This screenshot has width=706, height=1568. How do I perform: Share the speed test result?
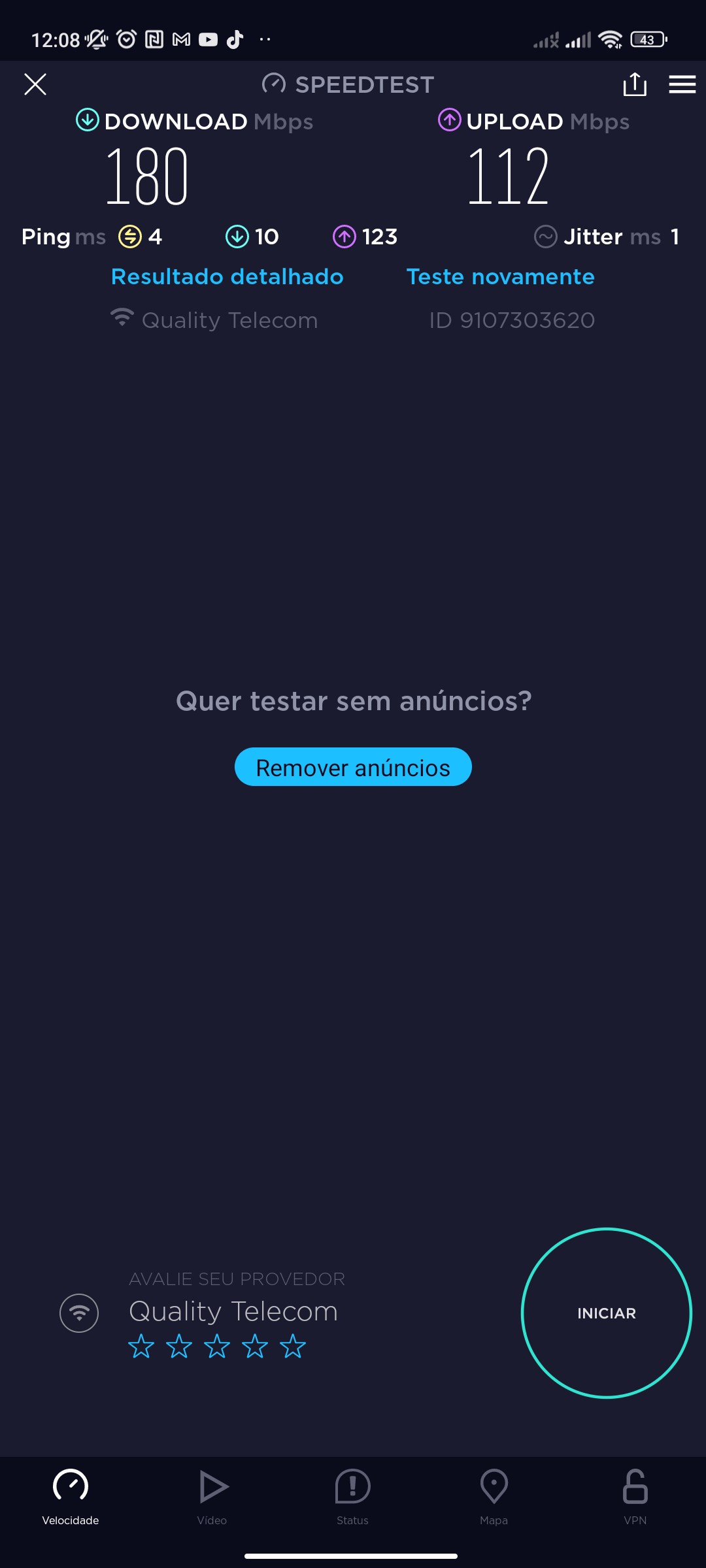click(x=635, y=84)
